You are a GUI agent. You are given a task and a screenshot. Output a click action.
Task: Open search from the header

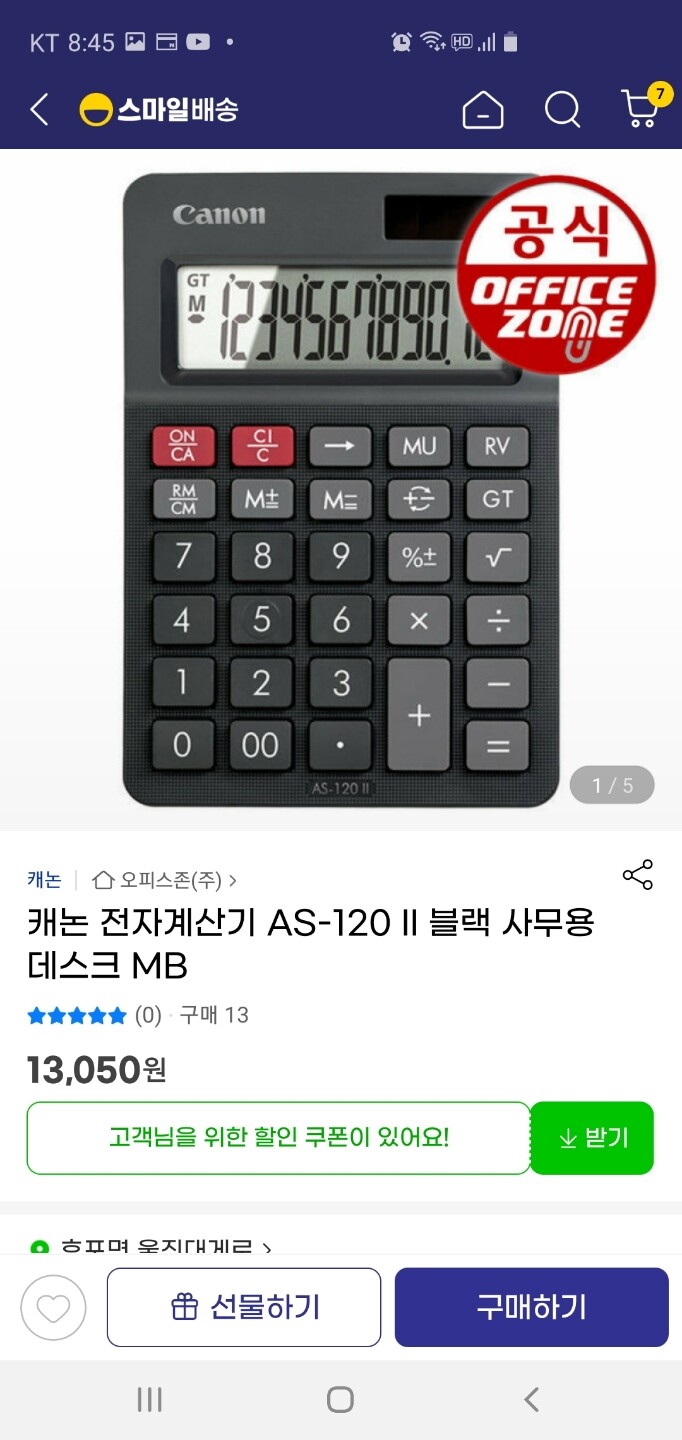562,109
